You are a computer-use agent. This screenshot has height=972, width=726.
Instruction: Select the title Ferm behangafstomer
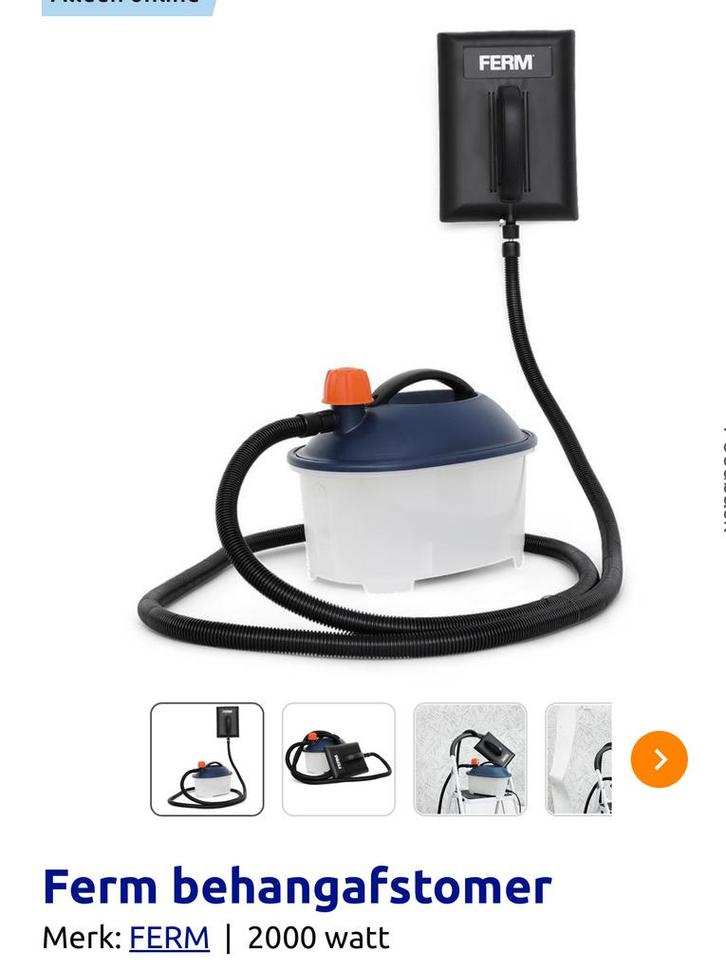click(297, 885)
